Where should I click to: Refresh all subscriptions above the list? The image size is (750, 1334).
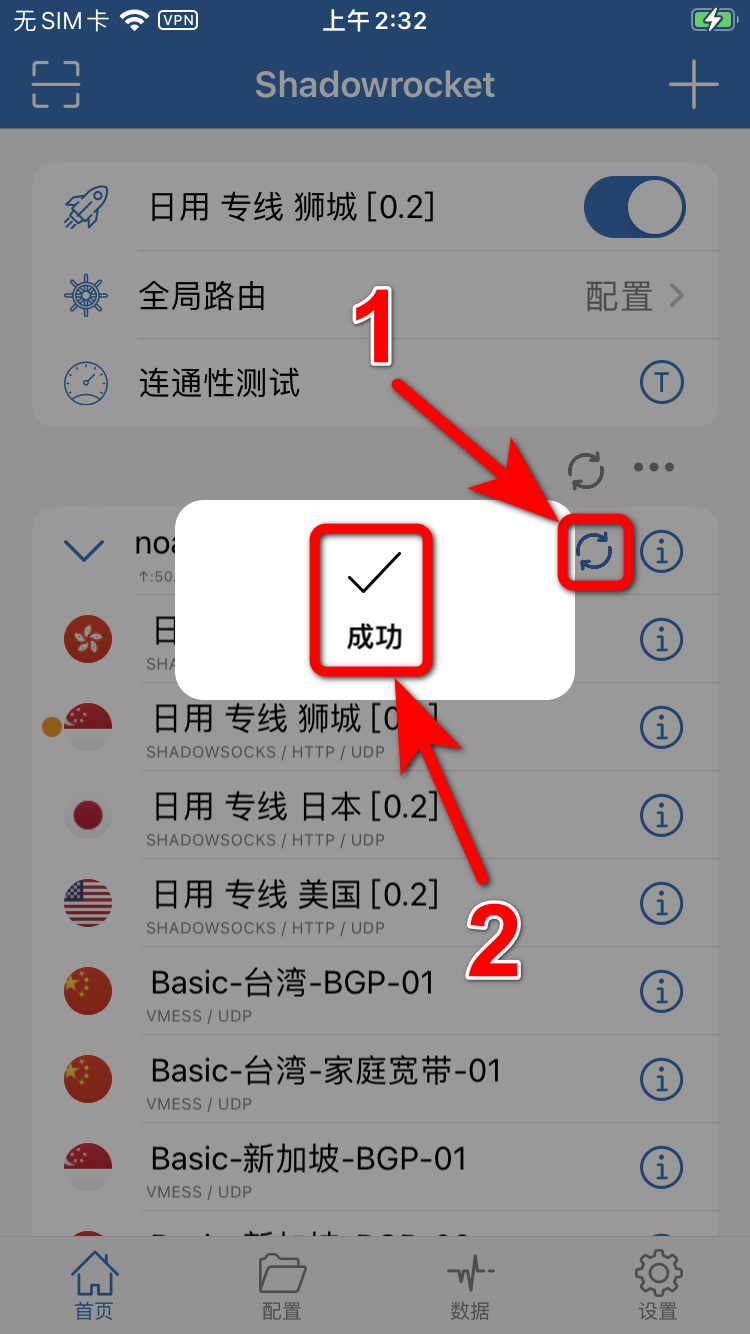pyautogui.click(x=586, y=468)
